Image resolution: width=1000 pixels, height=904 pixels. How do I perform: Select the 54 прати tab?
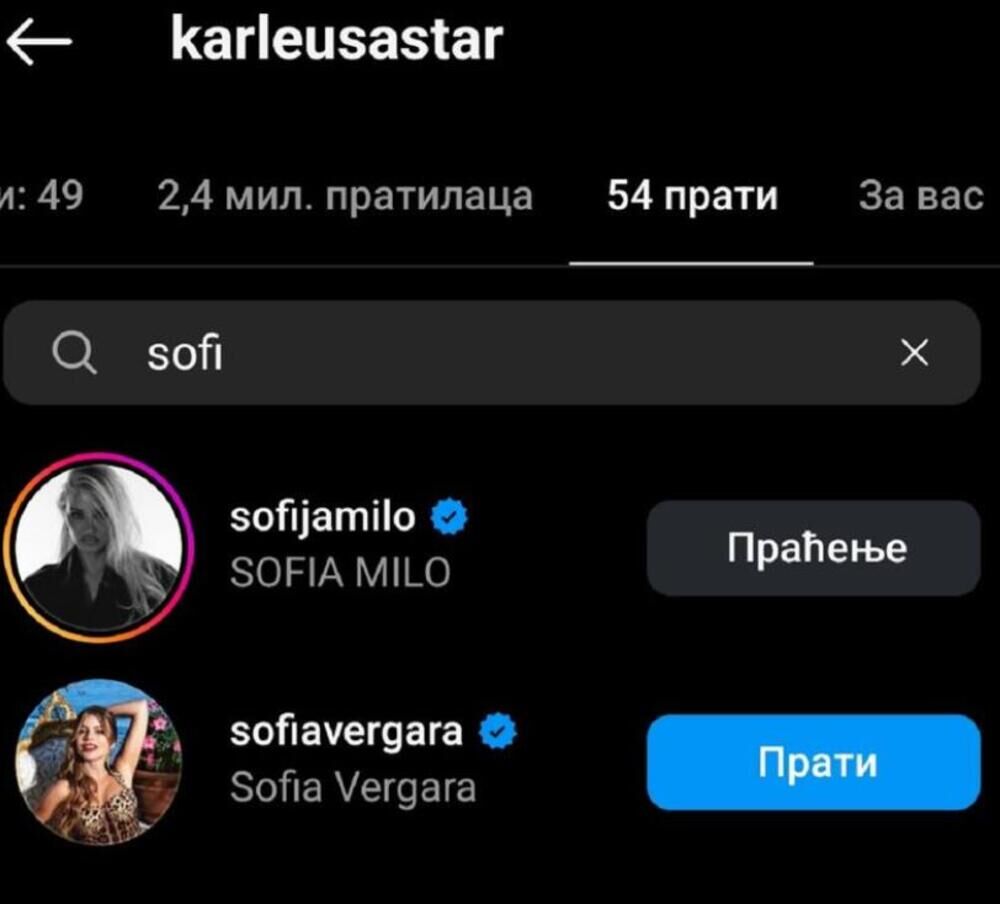pyautogui.click(x=692, y=196)
